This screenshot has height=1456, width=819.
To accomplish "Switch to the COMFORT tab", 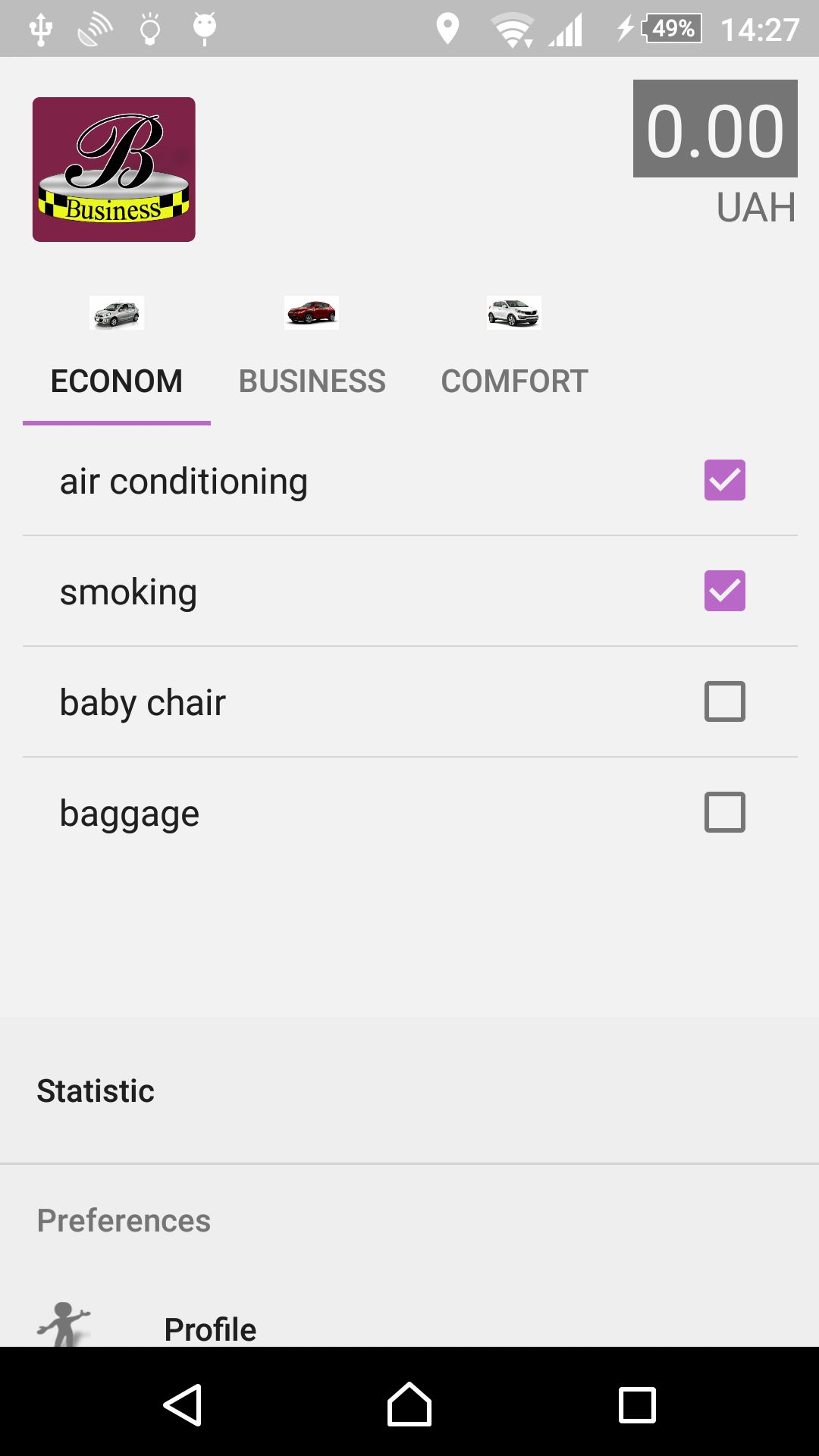I will 514,381.
